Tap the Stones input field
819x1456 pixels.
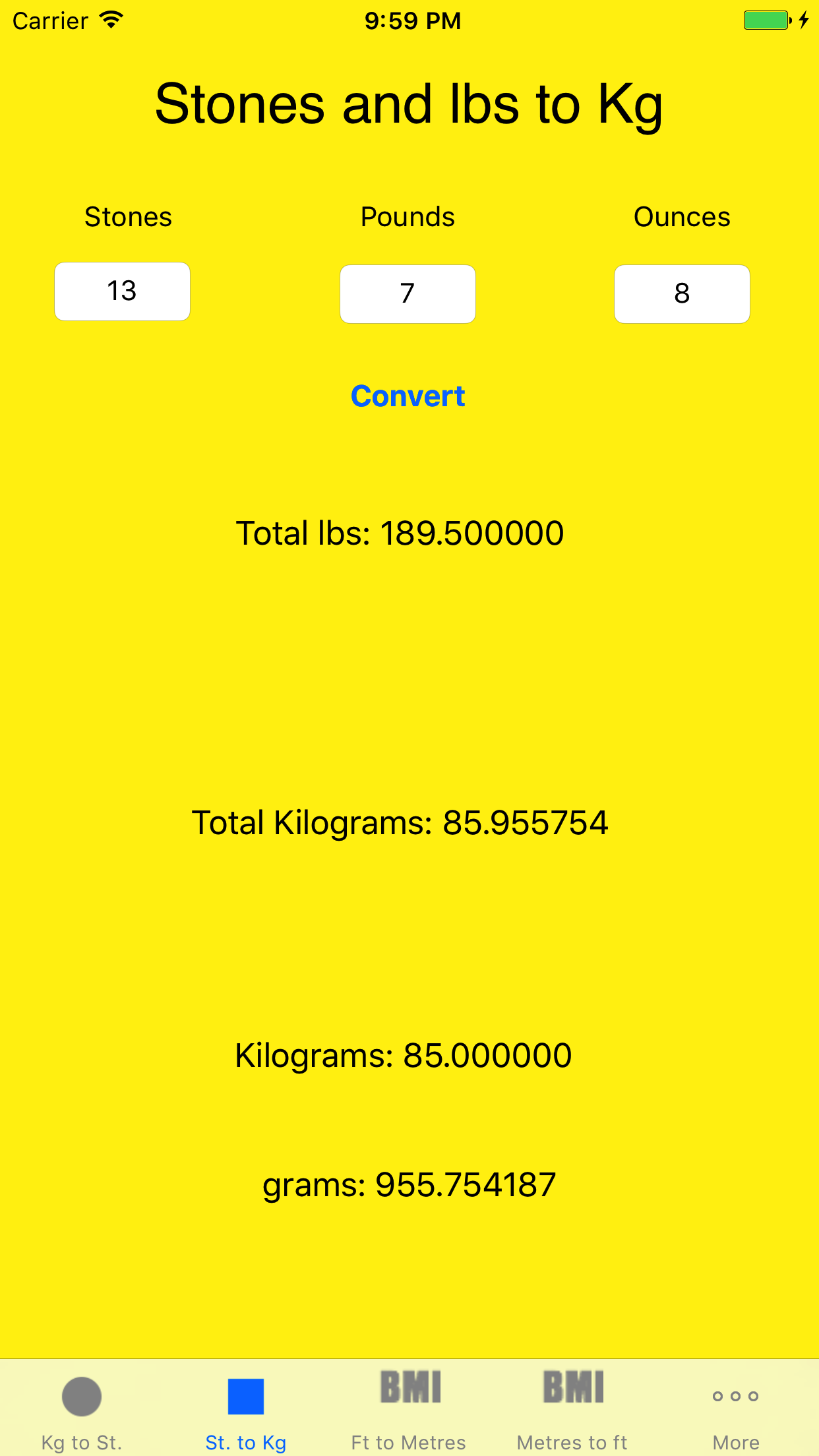pyautogui.click(x=122, y=291)
